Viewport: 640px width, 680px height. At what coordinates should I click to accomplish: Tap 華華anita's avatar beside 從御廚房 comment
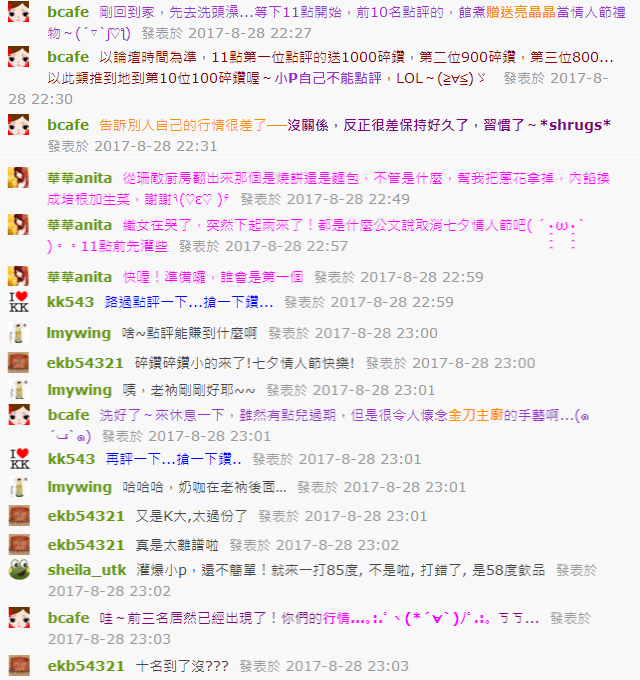click(x=18, y=177)
